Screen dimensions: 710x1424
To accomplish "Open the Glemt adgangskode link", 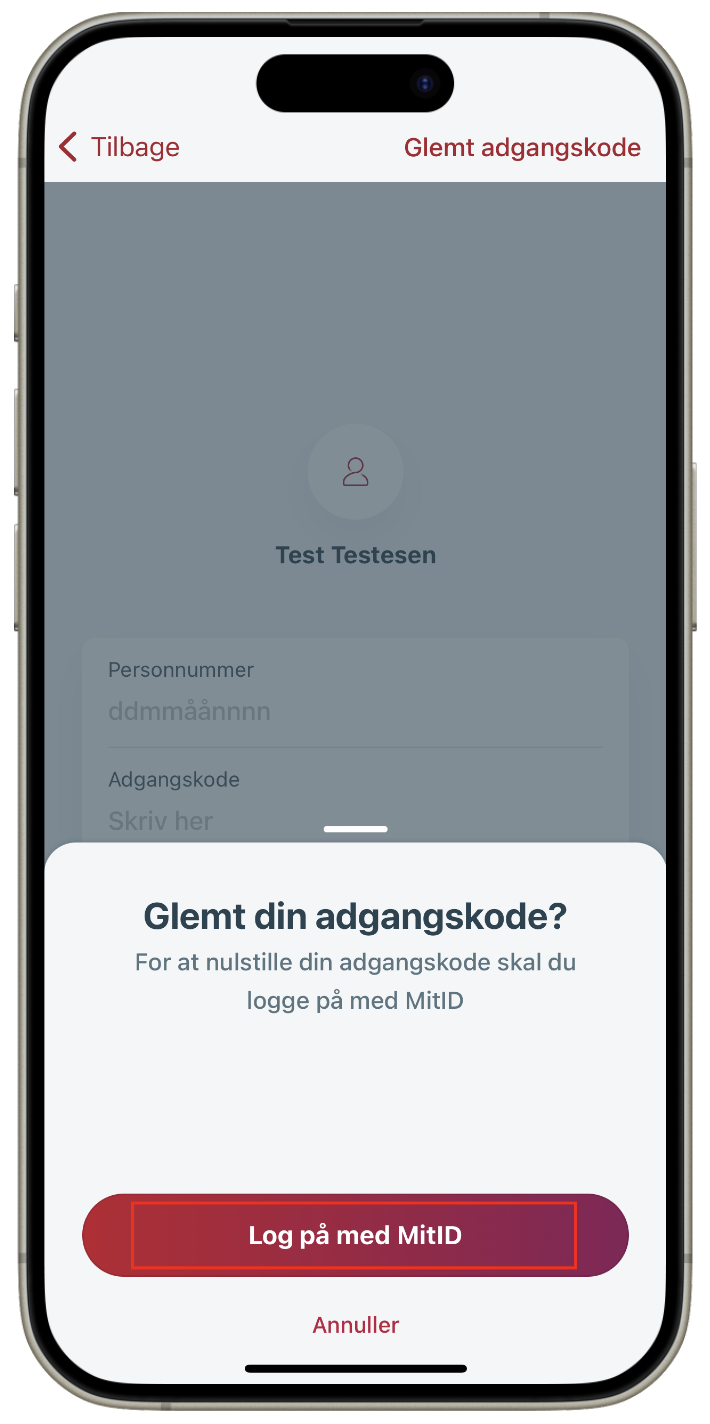I will pos(522,147).
